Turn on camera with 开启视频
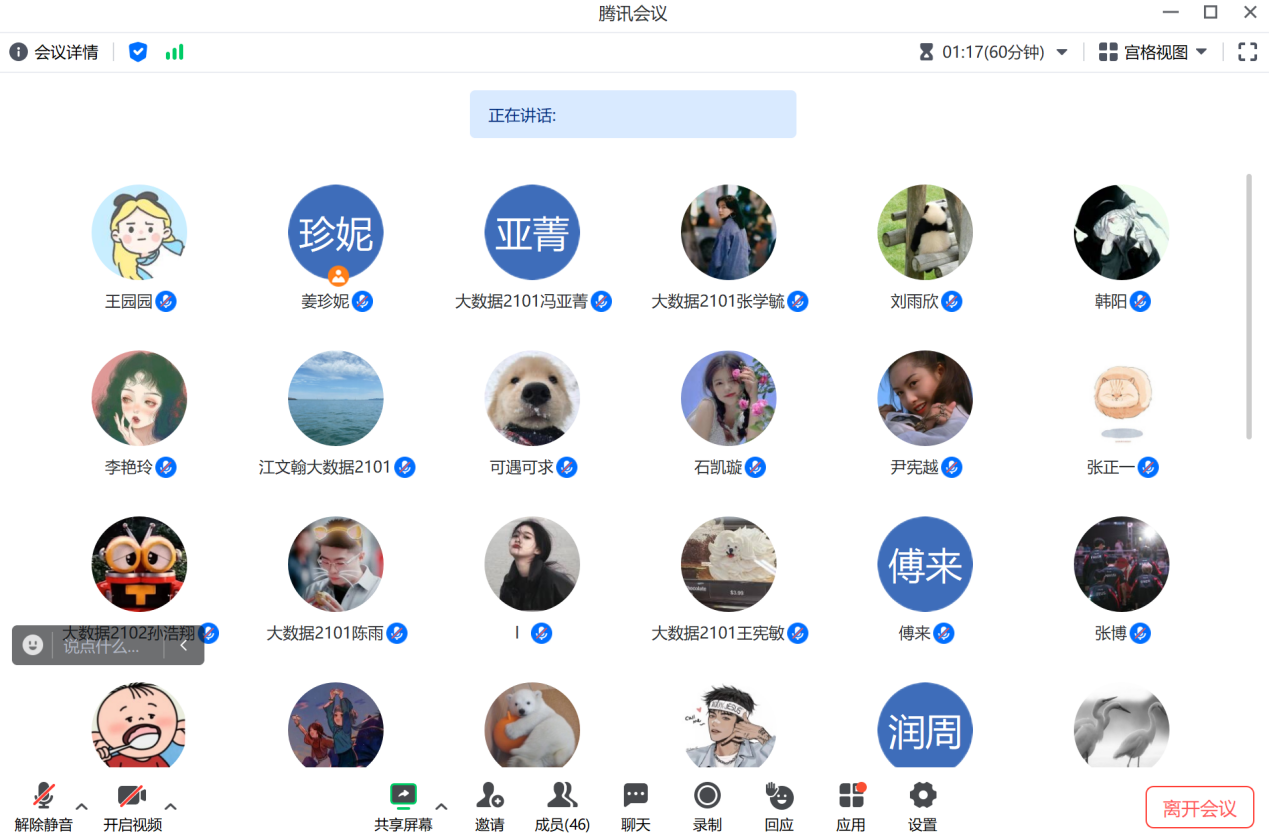Image resolution: width=1269 pixels, height=837 pixels. (x=132, y=805)
